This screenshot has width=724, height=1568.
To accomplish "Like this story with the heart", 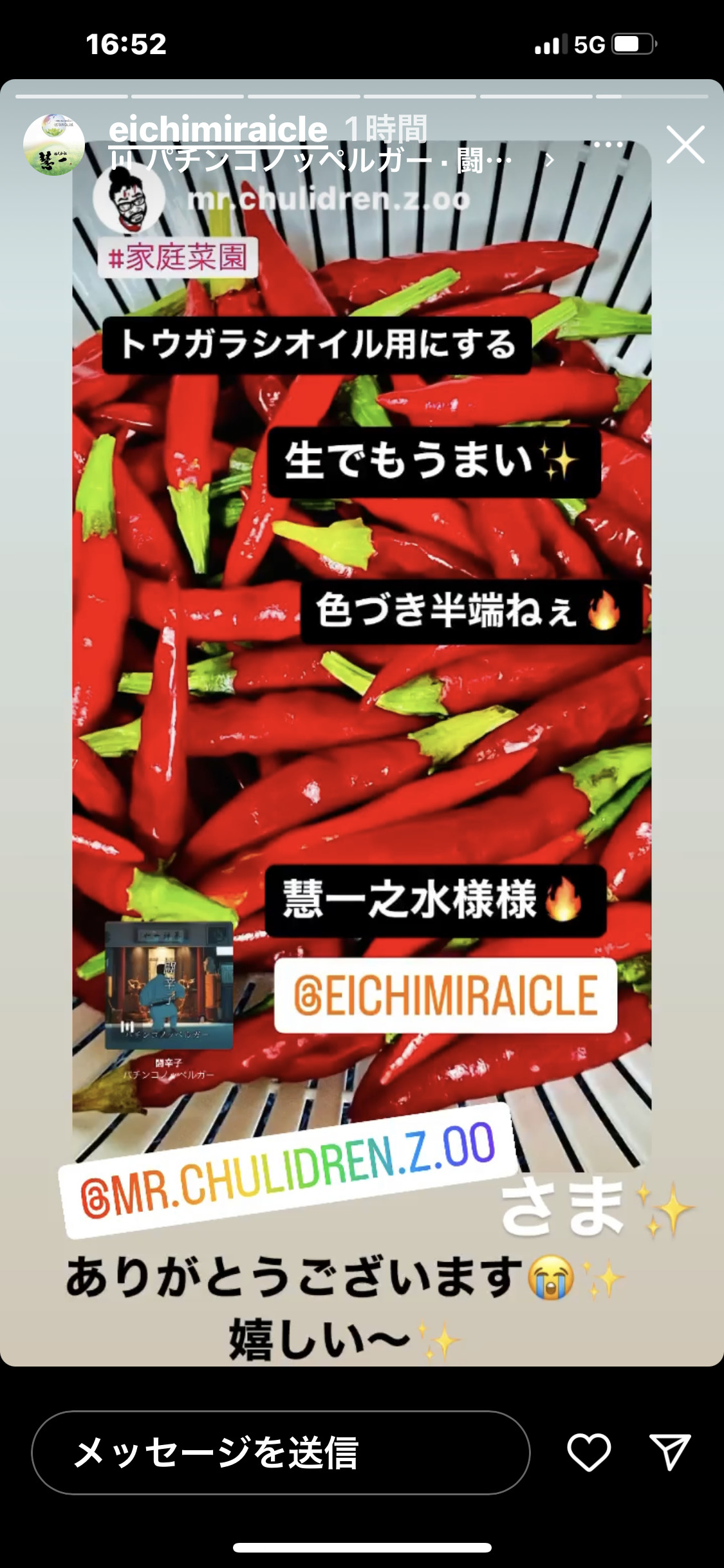I will point(588,1452).
